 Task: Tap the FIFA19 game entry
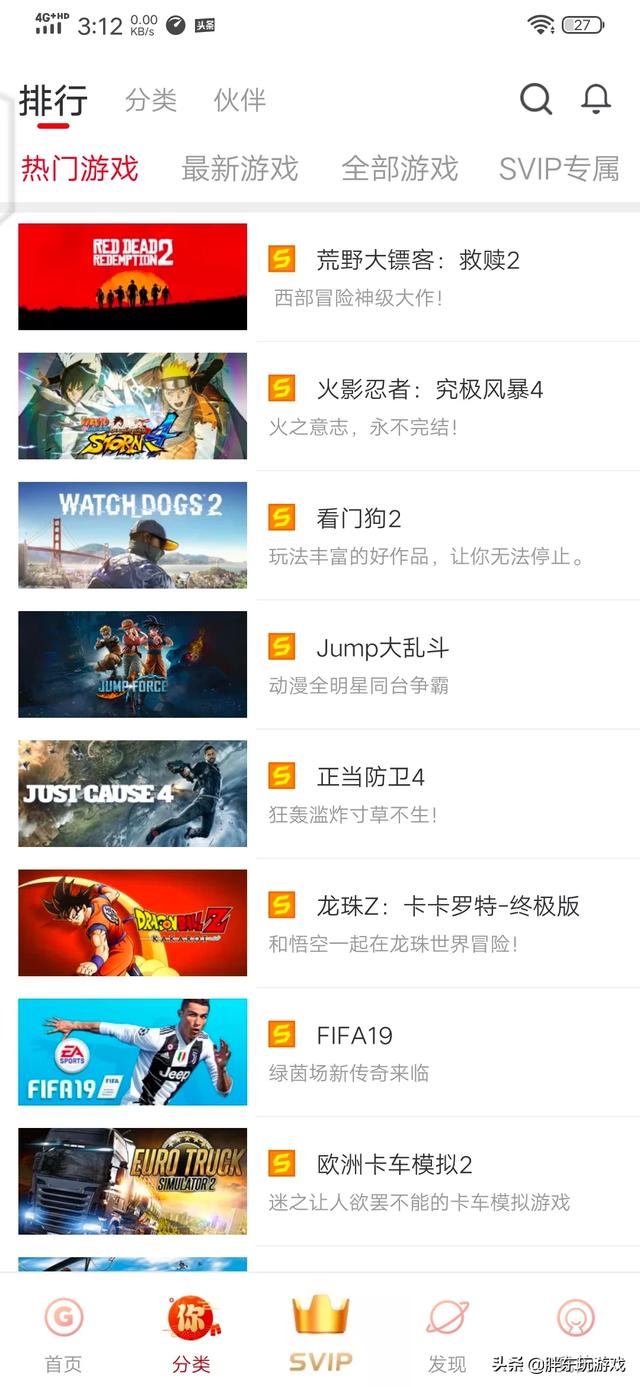354,1035
